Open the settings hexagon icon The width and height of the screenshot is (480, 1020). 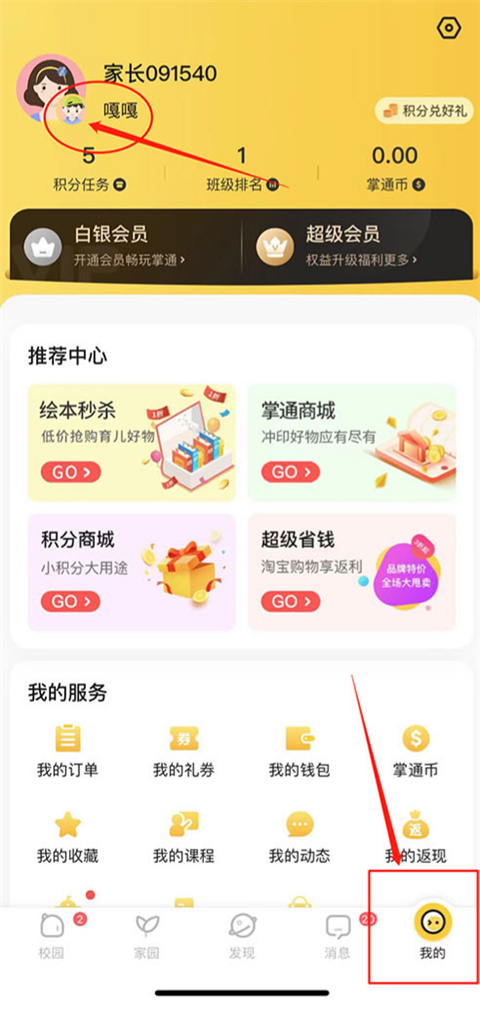click(x=449, y=28)
